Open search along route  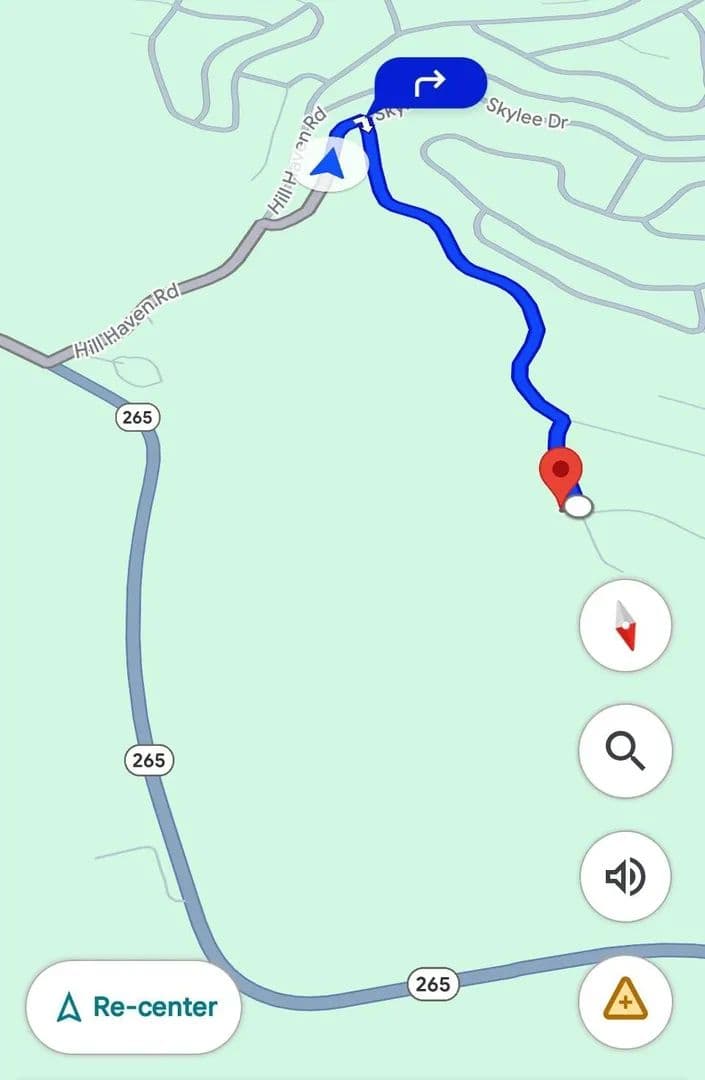[x=625, y=751]
